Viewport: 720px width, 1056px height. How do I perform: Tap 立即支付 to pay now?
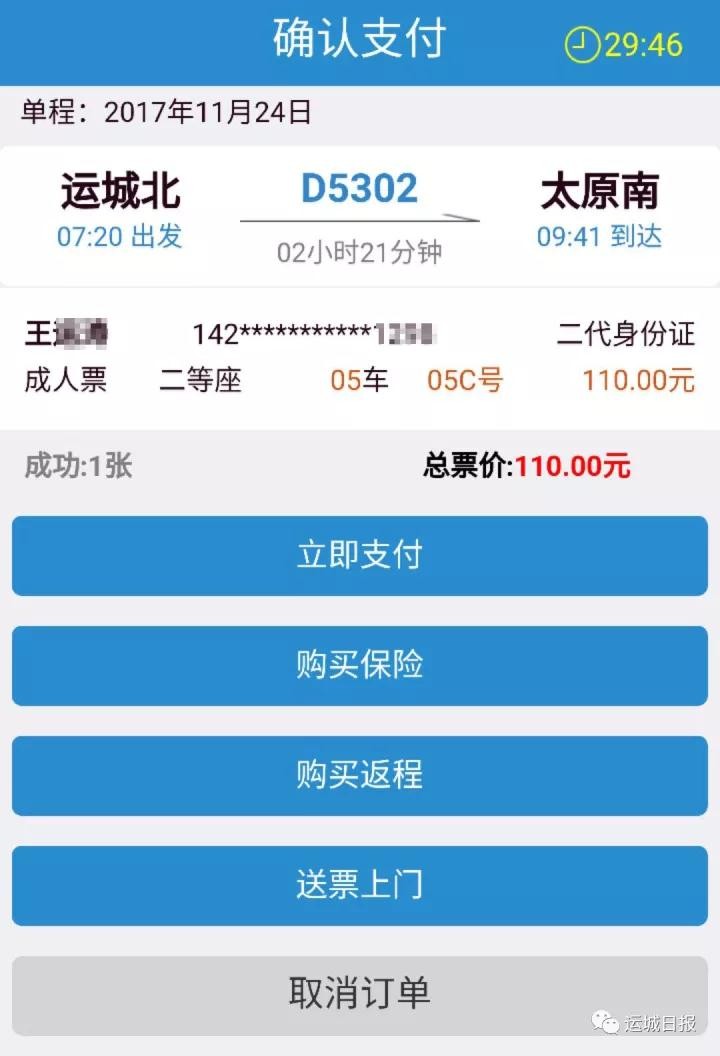(x=360, y=556)
